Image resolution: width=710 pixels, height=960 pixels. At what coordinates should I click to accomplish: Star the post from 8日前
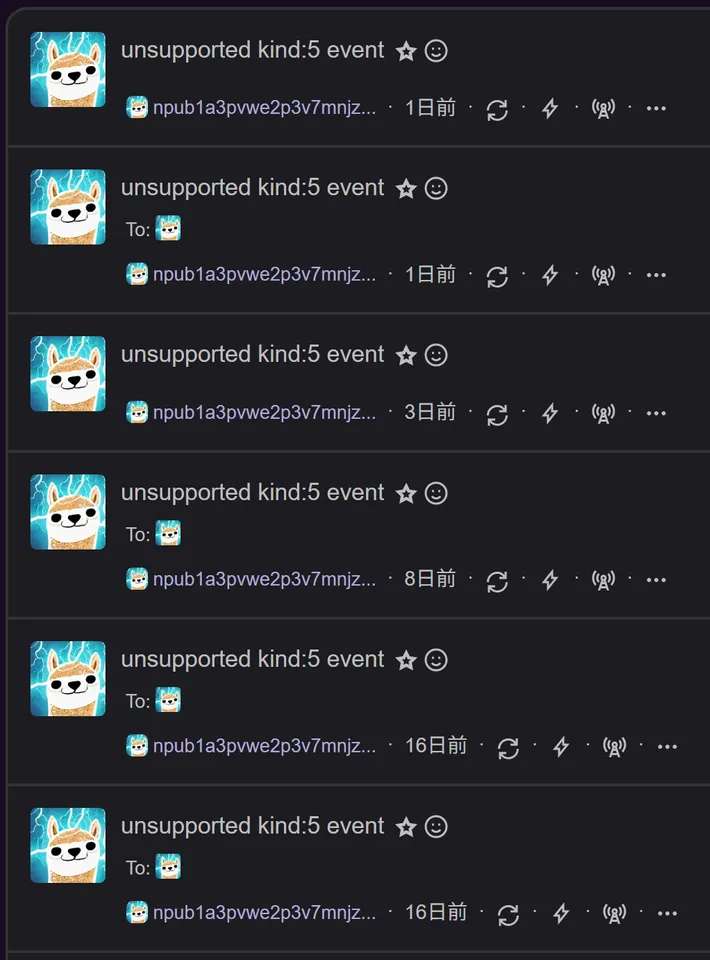coord(406,493)
